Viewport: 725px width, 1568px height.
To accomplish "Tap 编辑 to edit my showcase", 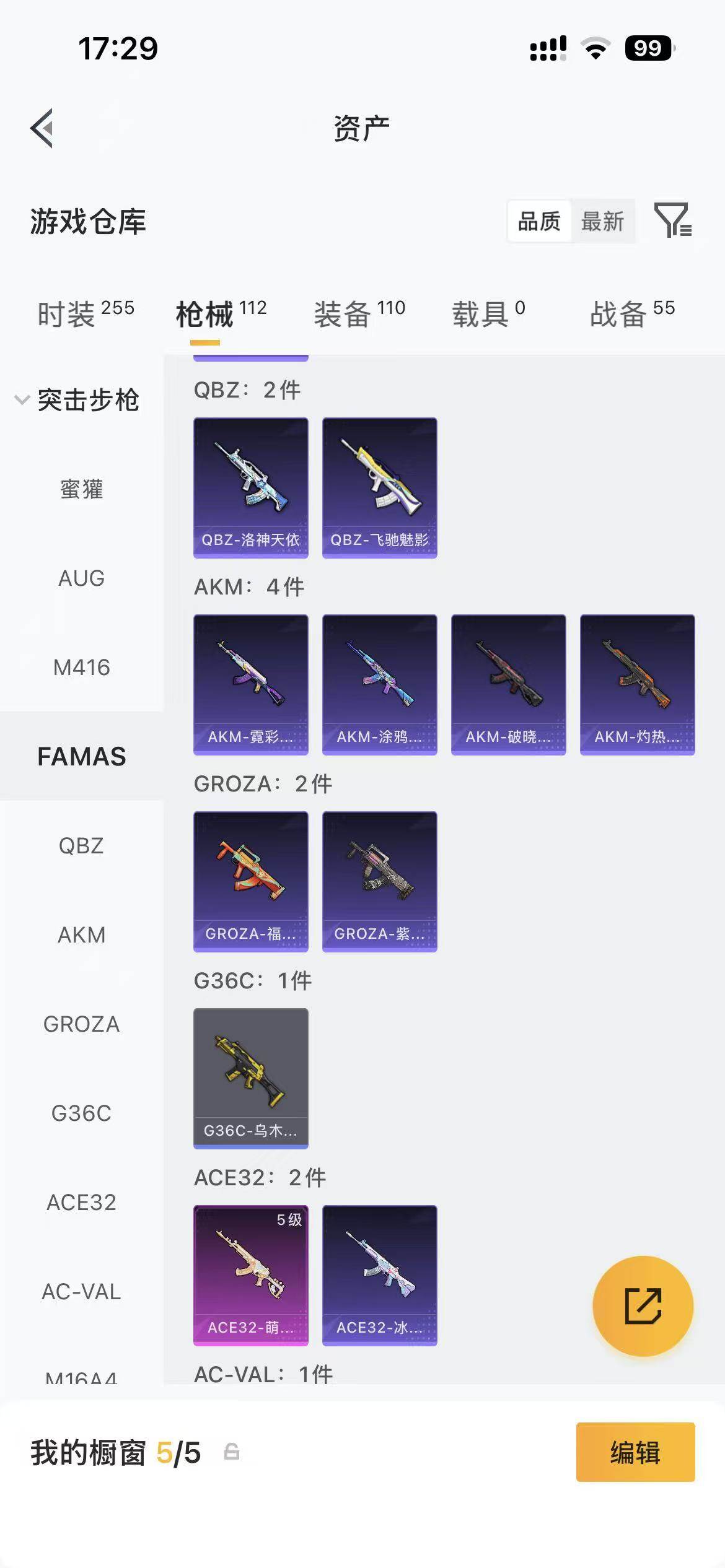I will tap(635, 1452).
